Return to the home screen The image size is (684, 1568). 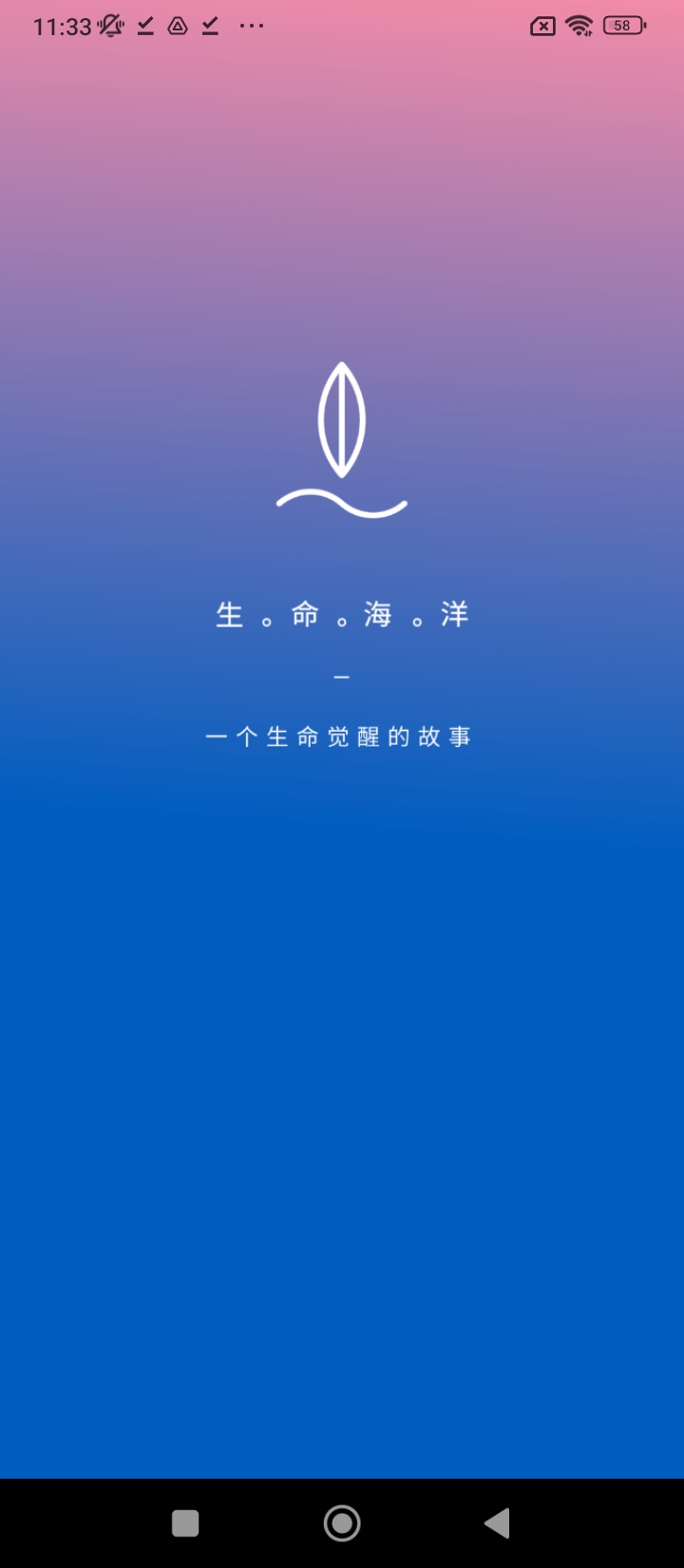(x=342, y=1523)
